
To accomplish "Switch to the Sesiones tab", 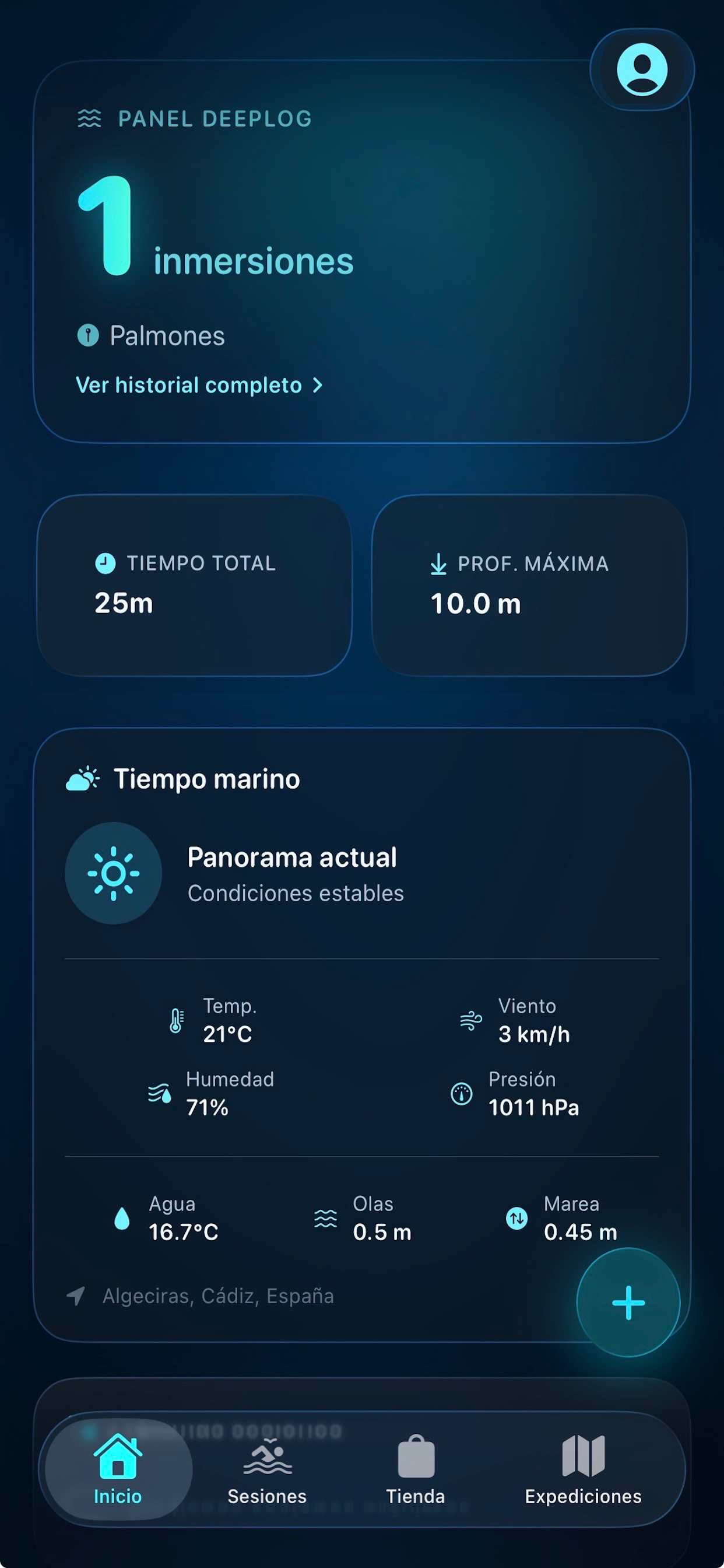I will point(267,1470).
